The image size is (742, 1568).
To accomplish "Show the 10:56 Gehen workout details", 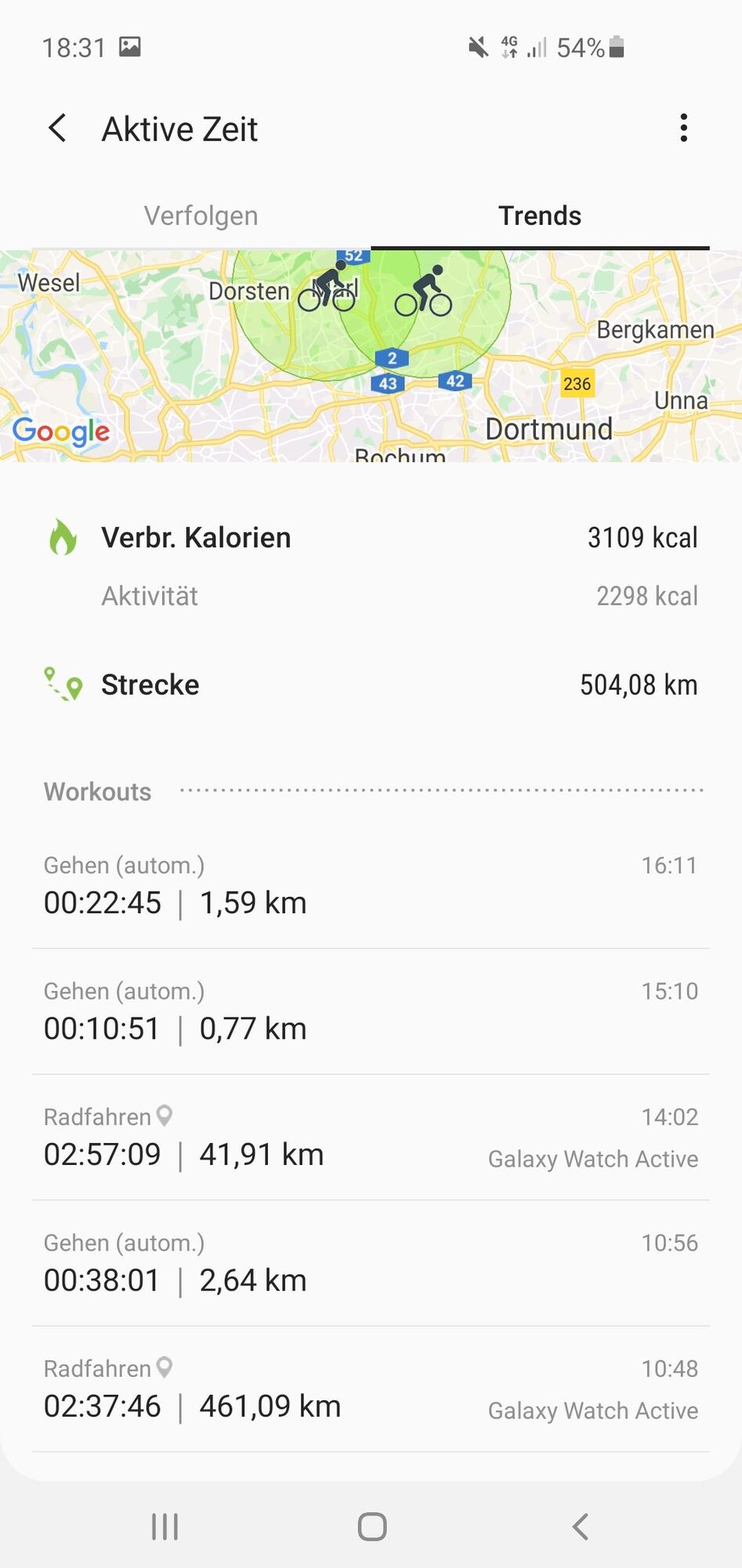I will 371,1263.
